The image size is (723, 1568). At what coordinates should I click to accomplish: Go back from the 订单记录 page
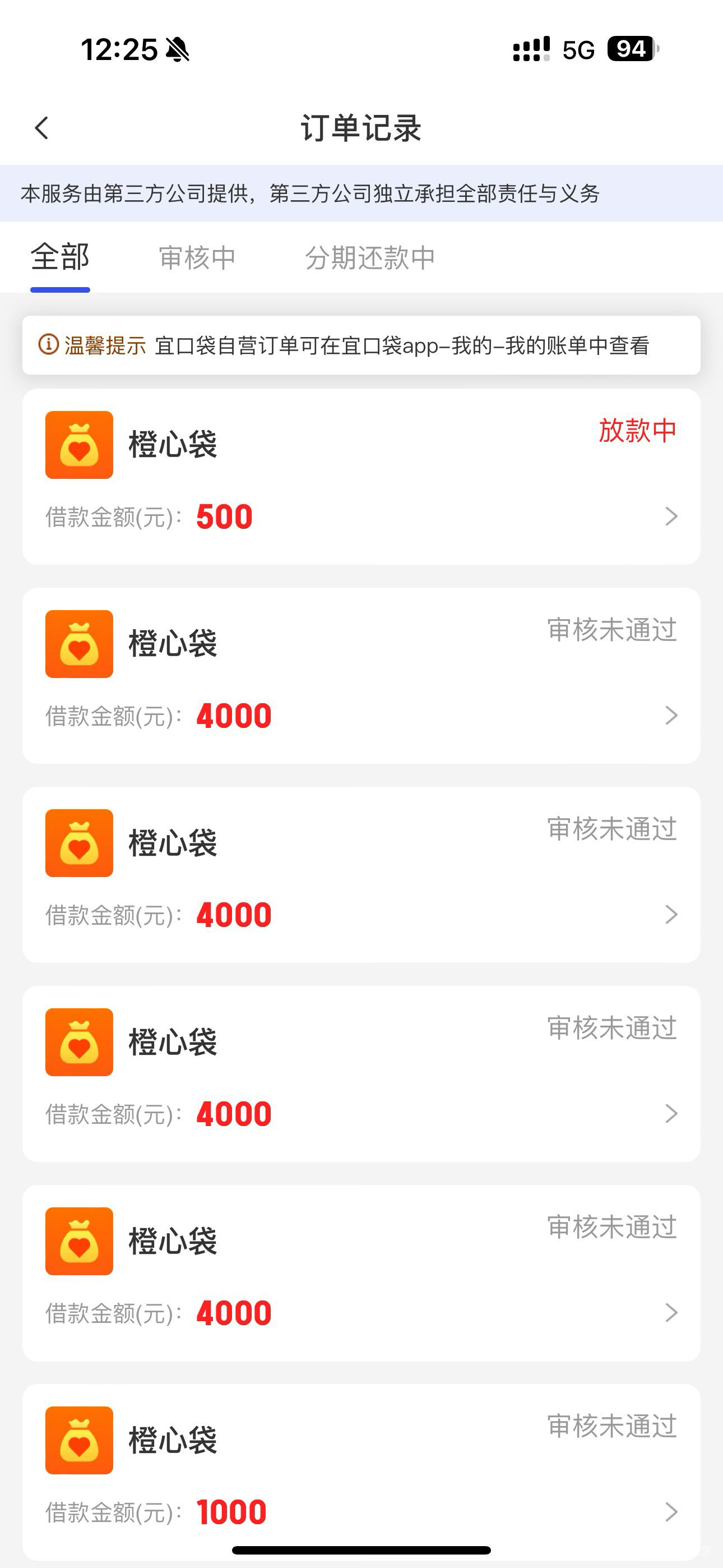tap(41, 128)
